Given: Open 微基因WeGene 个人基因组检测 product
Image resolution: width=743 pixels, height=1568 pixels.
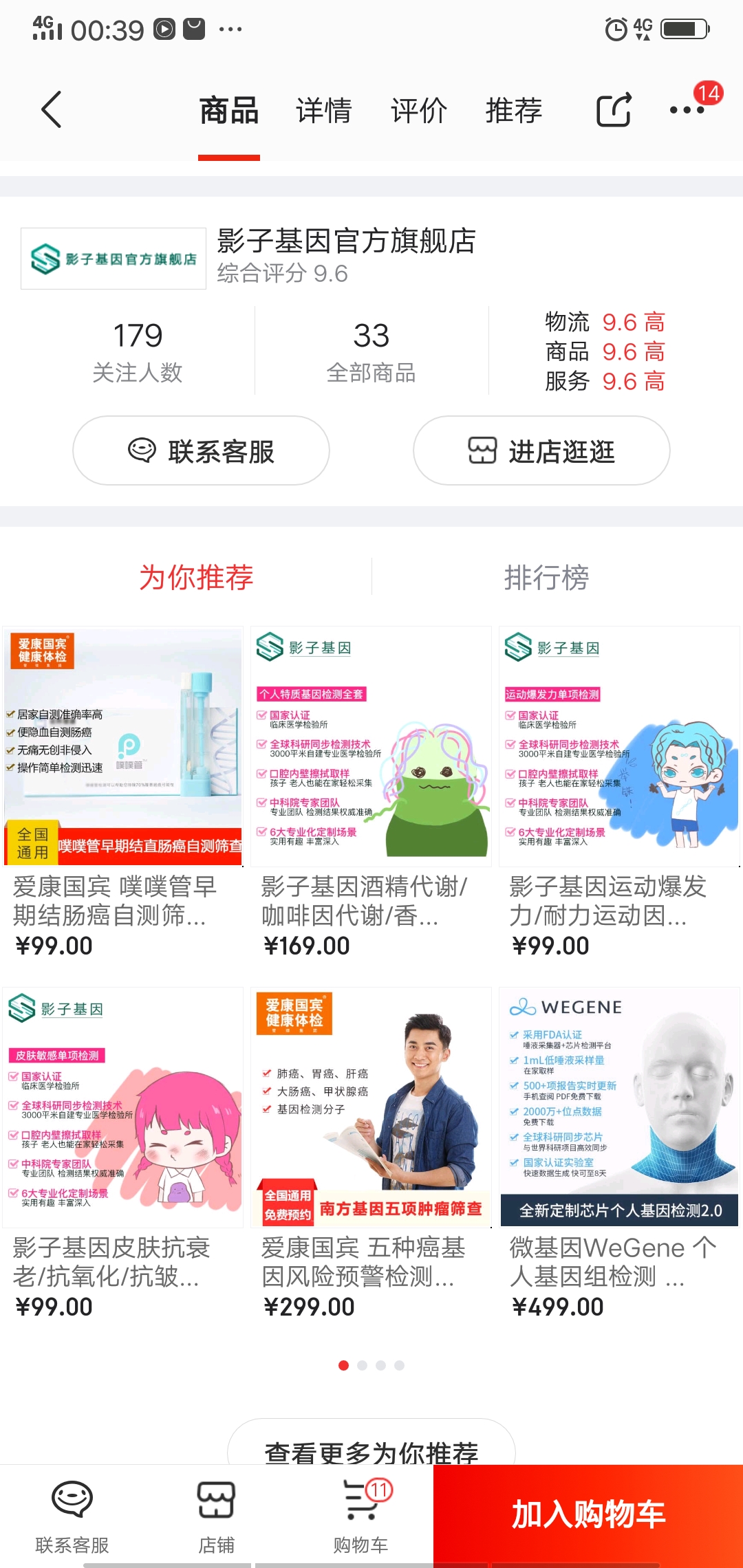Looking at the screenshot, I should click(619, 1152).
